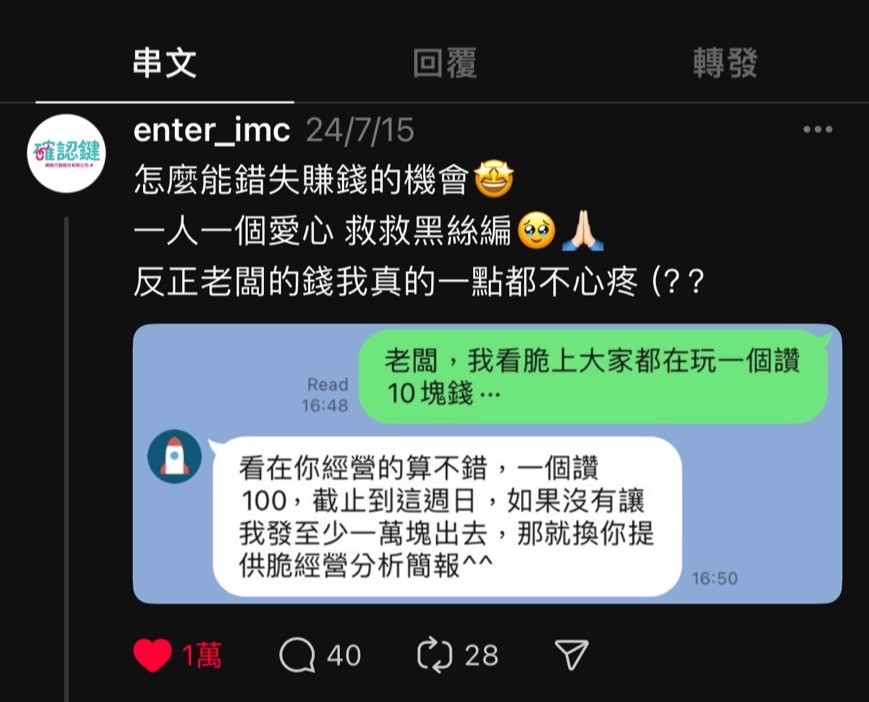Open the attached chat screenshot image
The image size is (869, 702).
(x=487, y=463)
